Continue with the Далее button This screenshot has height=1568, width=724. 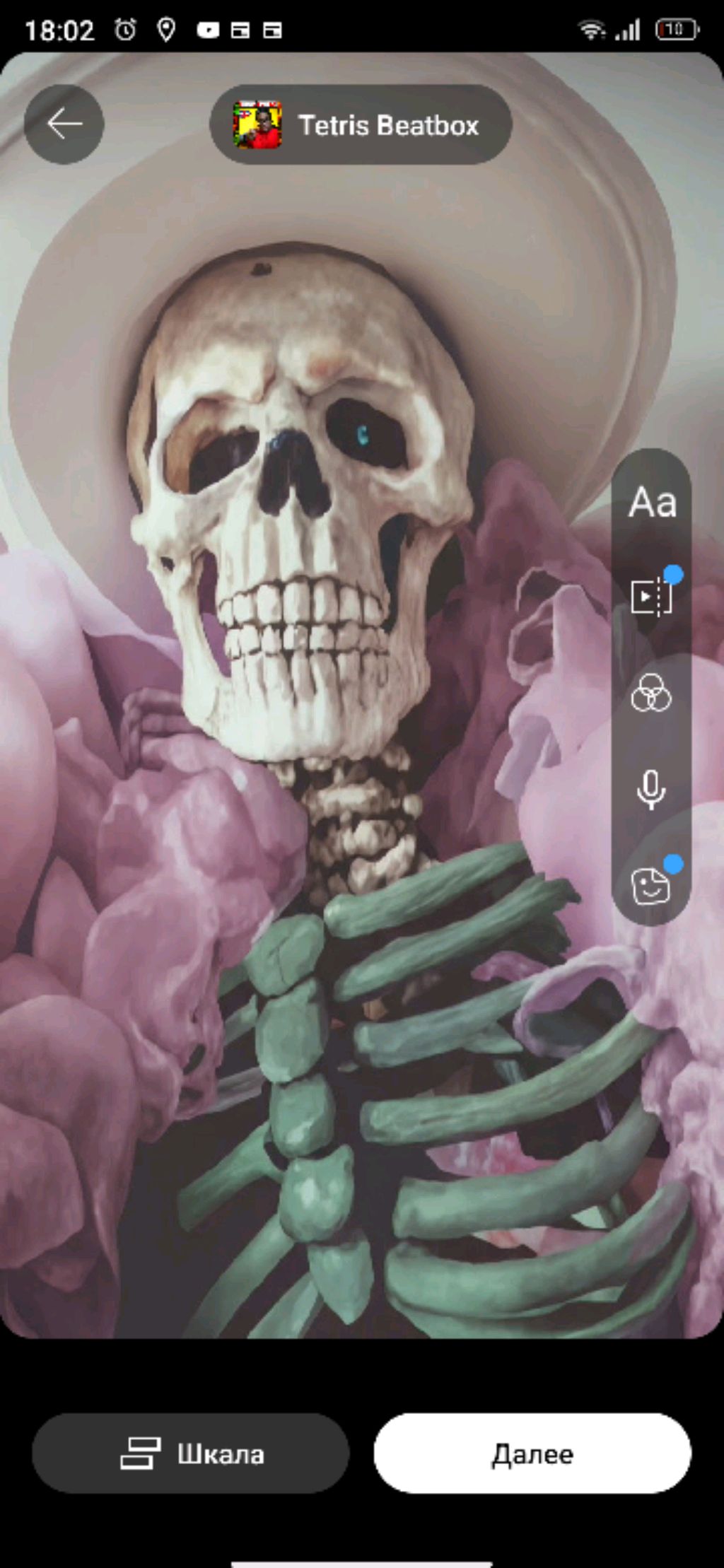click(532, 1454)
